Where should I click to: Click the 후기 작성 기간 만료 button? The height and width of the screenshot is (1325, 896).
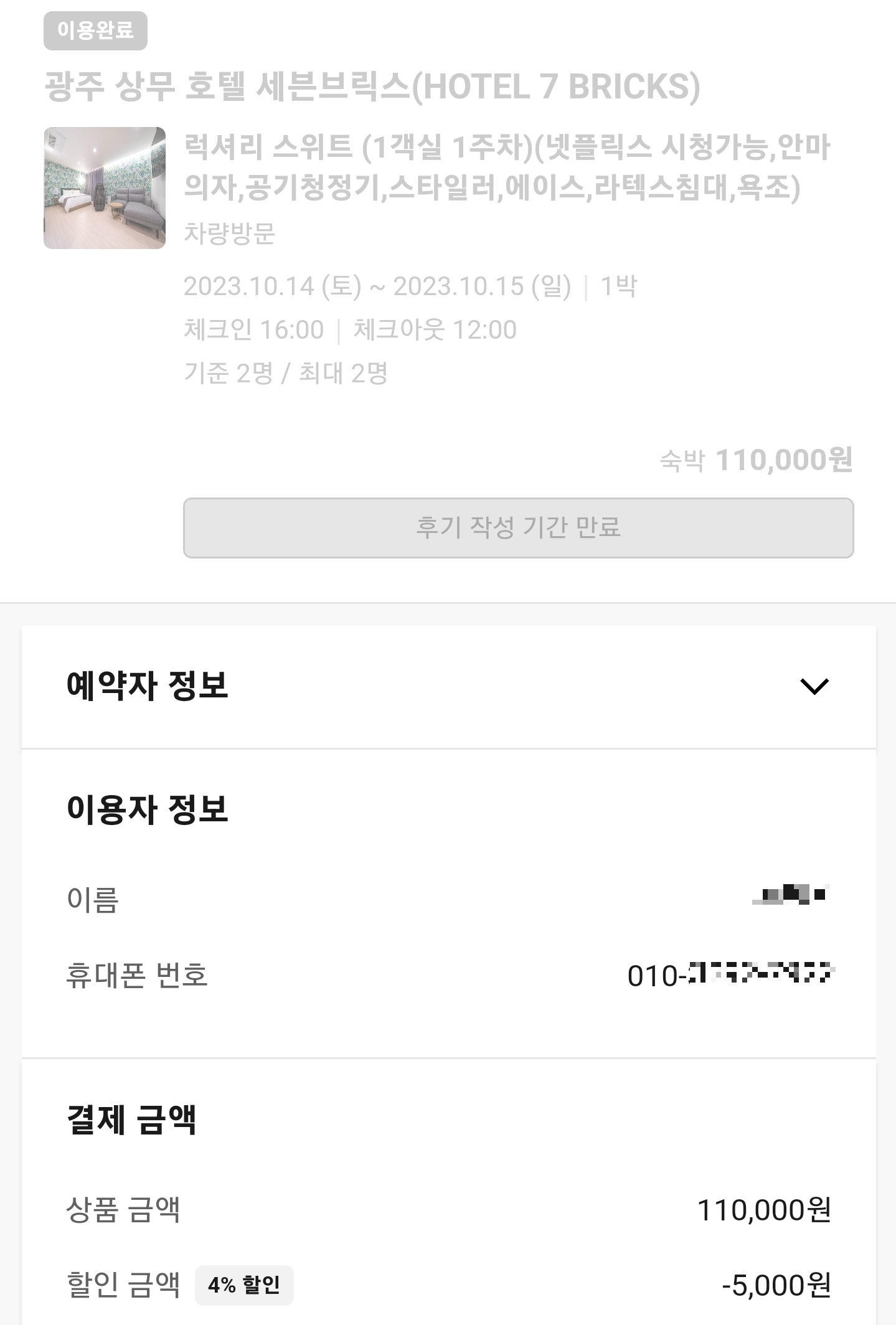tap(517, 528)
